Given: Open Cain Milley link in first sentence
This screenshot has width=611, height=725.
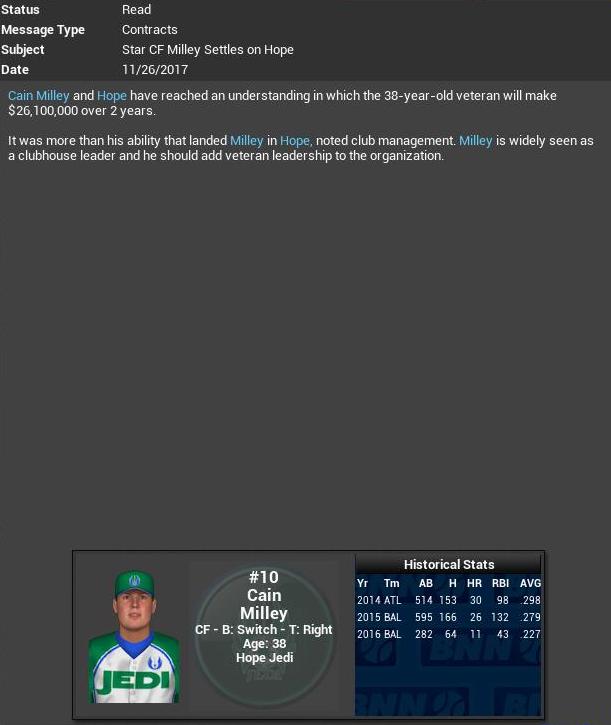Looking at the screenshot, I should [x=38, y=96].
